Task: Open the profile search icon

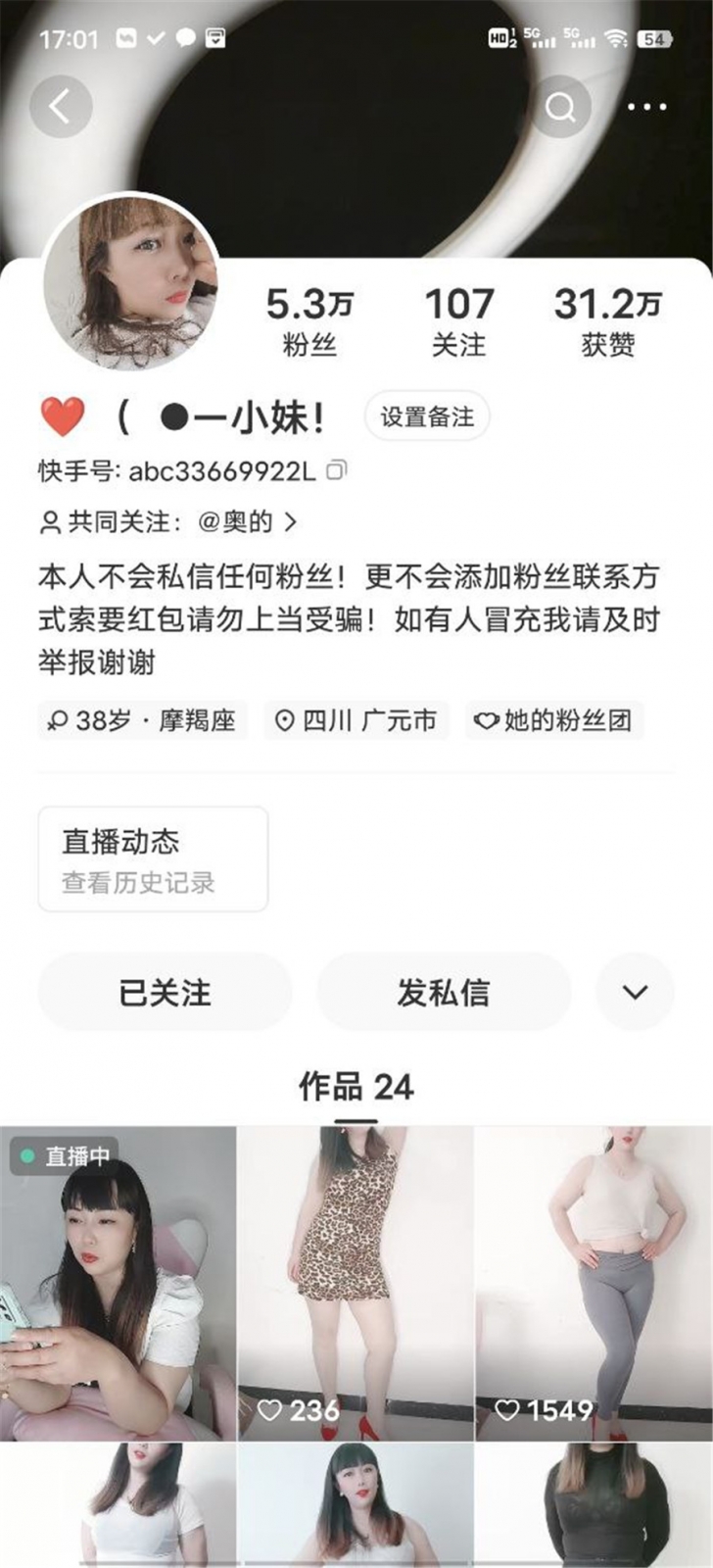Action: (560, 106)
